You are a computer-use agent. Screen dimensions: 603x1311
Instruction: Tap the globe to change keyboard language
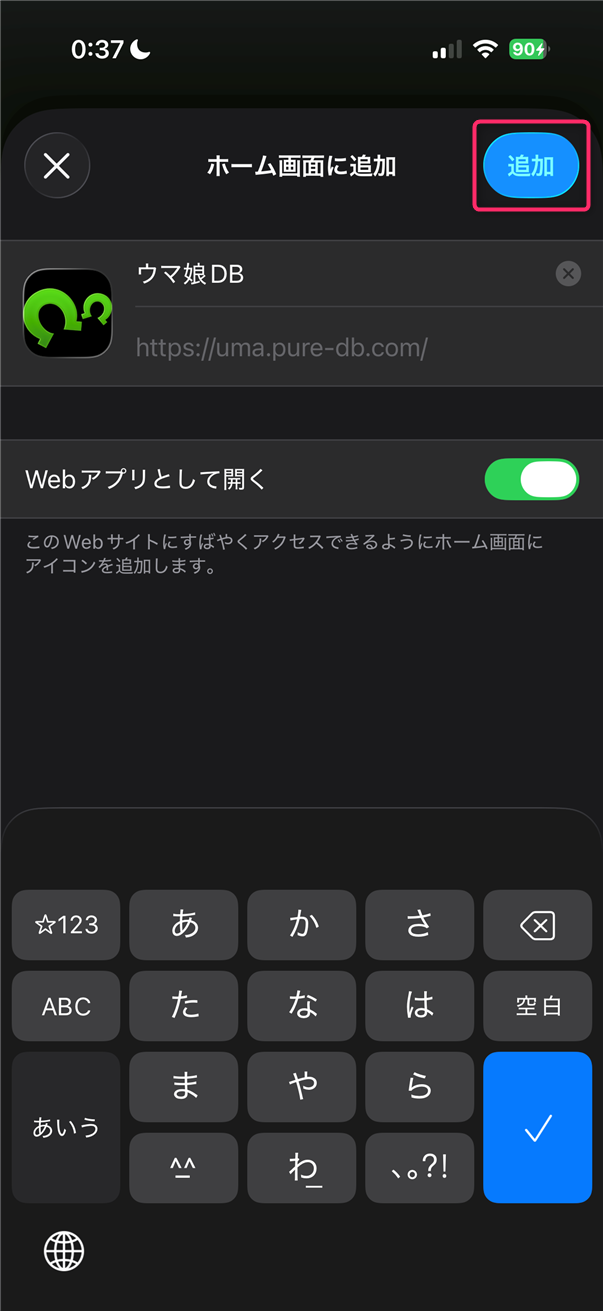(64, 1250)
